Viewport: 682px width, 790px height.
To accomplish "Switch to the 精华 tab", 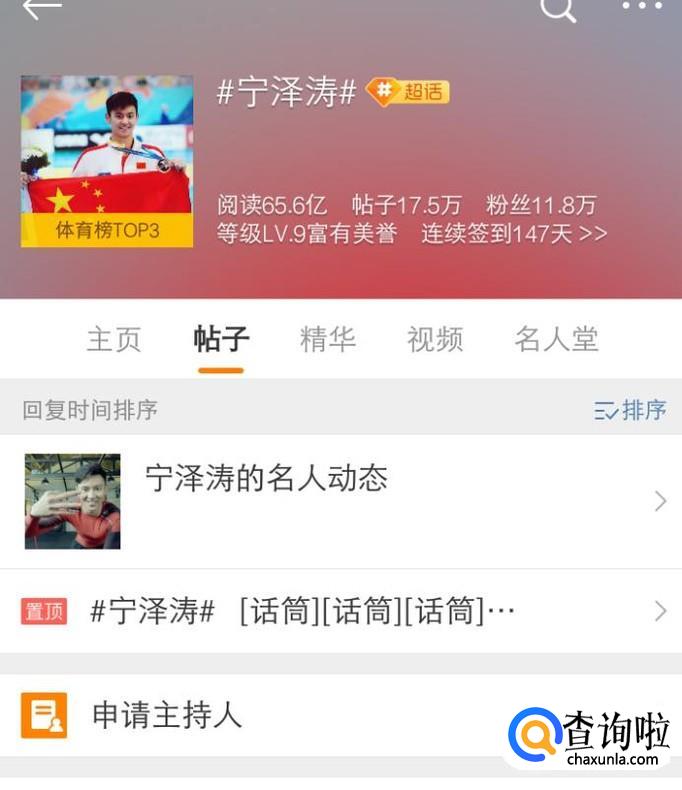I will click(x=327, y=339).
